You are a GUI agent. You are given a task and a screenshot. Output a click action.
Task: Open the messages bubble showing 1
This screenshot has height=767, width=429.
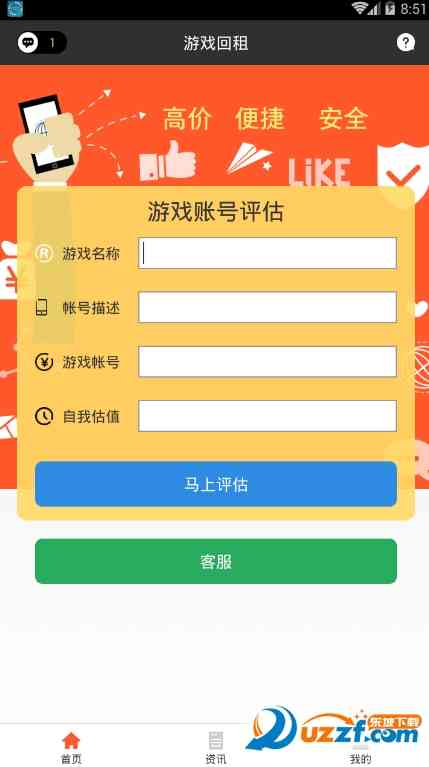(42, 43)
